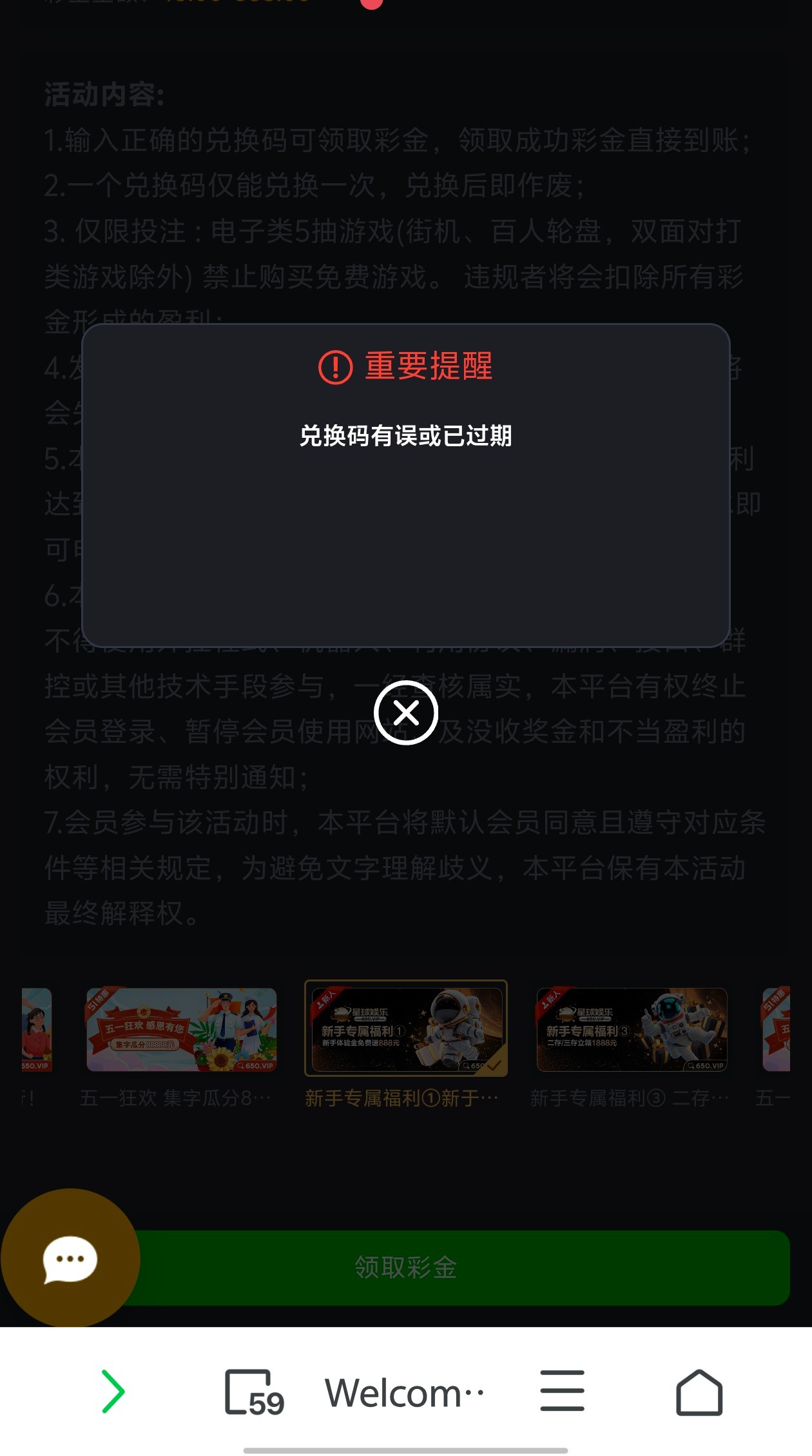Screen dimensions: 812x1456
Task: Close the 重要提醒 dialog
Action: coord(406,713)
